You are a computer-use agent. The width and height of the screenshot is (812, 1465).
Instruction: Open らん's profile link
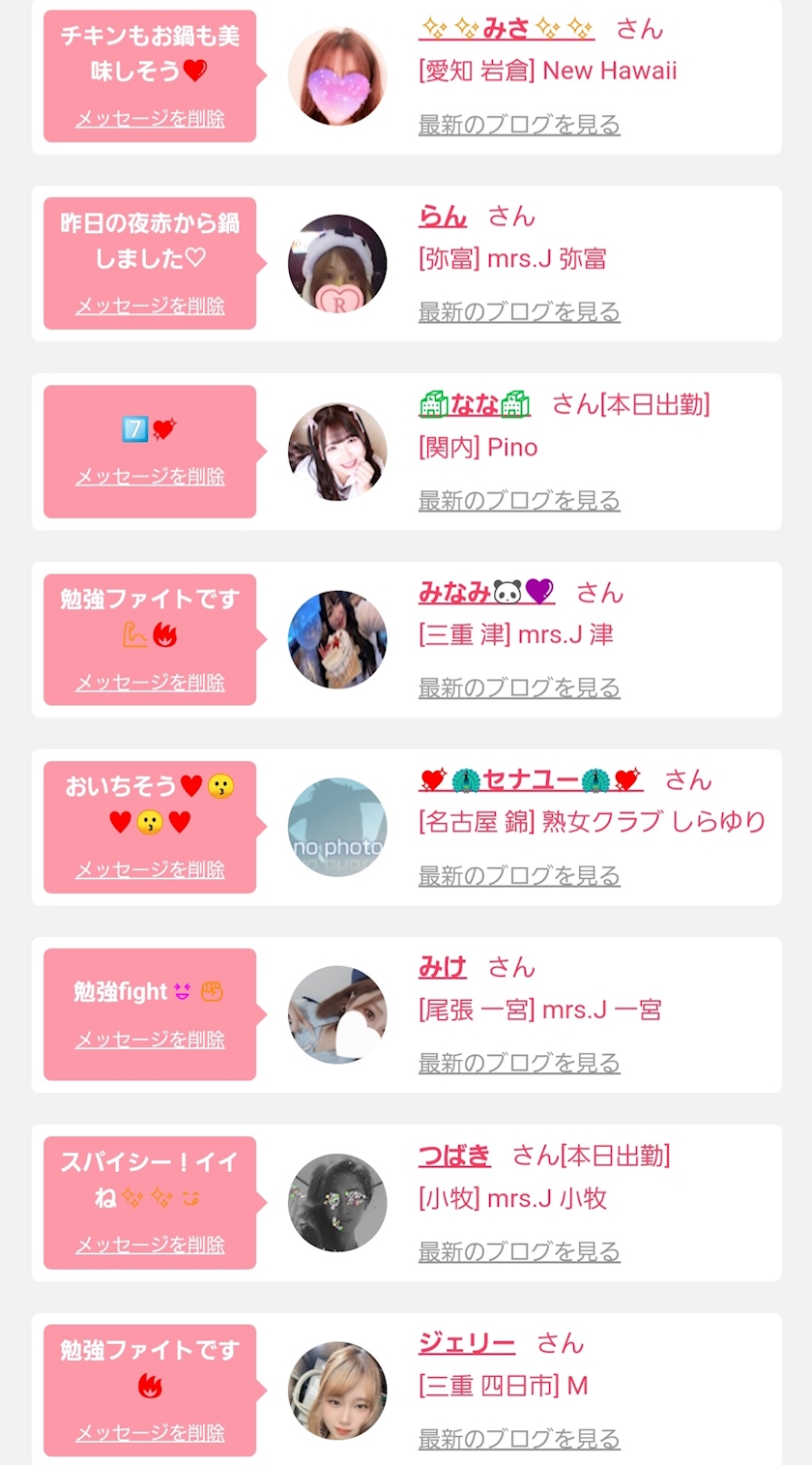pos(443,217)
